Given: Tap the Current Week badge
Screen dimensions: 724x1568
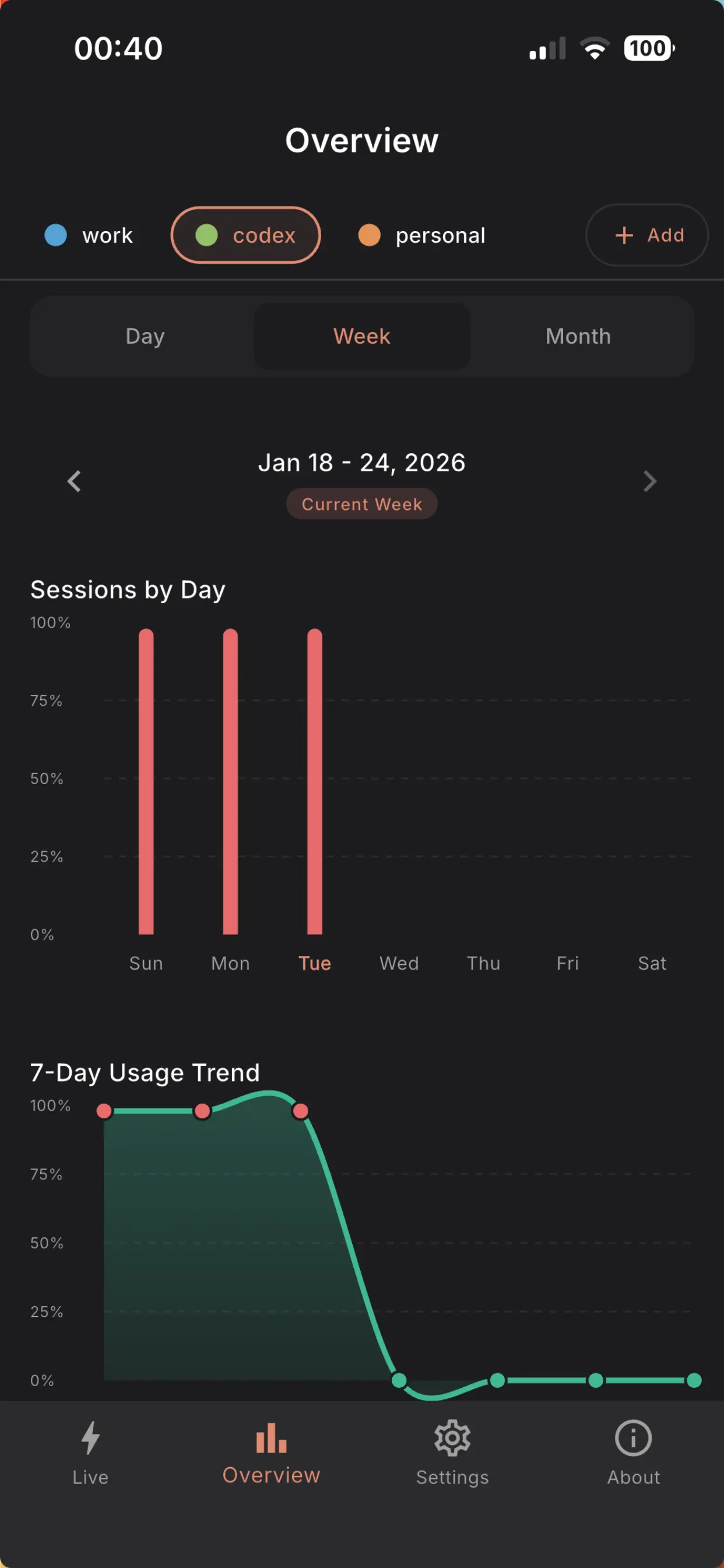Looking at the screenshot, I should tap(361, 503).
